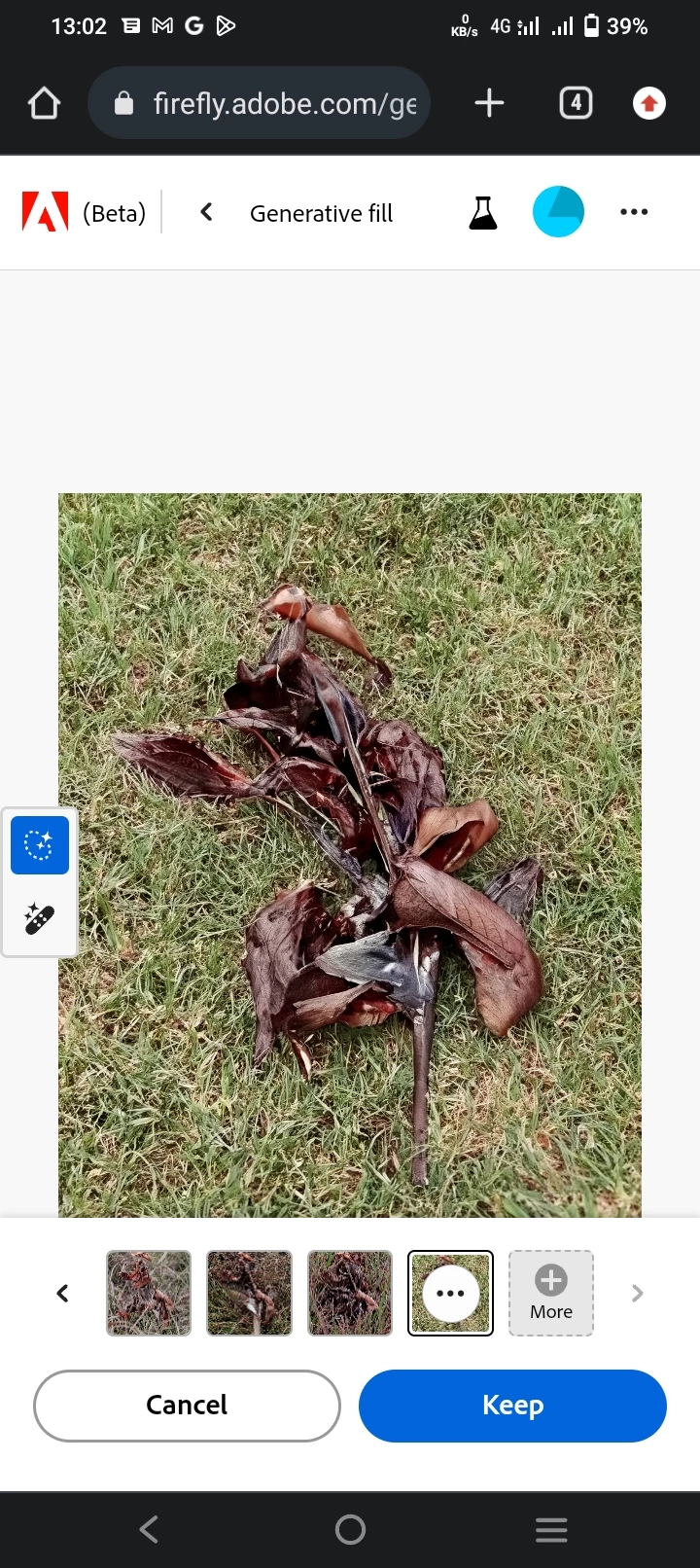
Task: Open the system recent apps
Action: 551,1530
